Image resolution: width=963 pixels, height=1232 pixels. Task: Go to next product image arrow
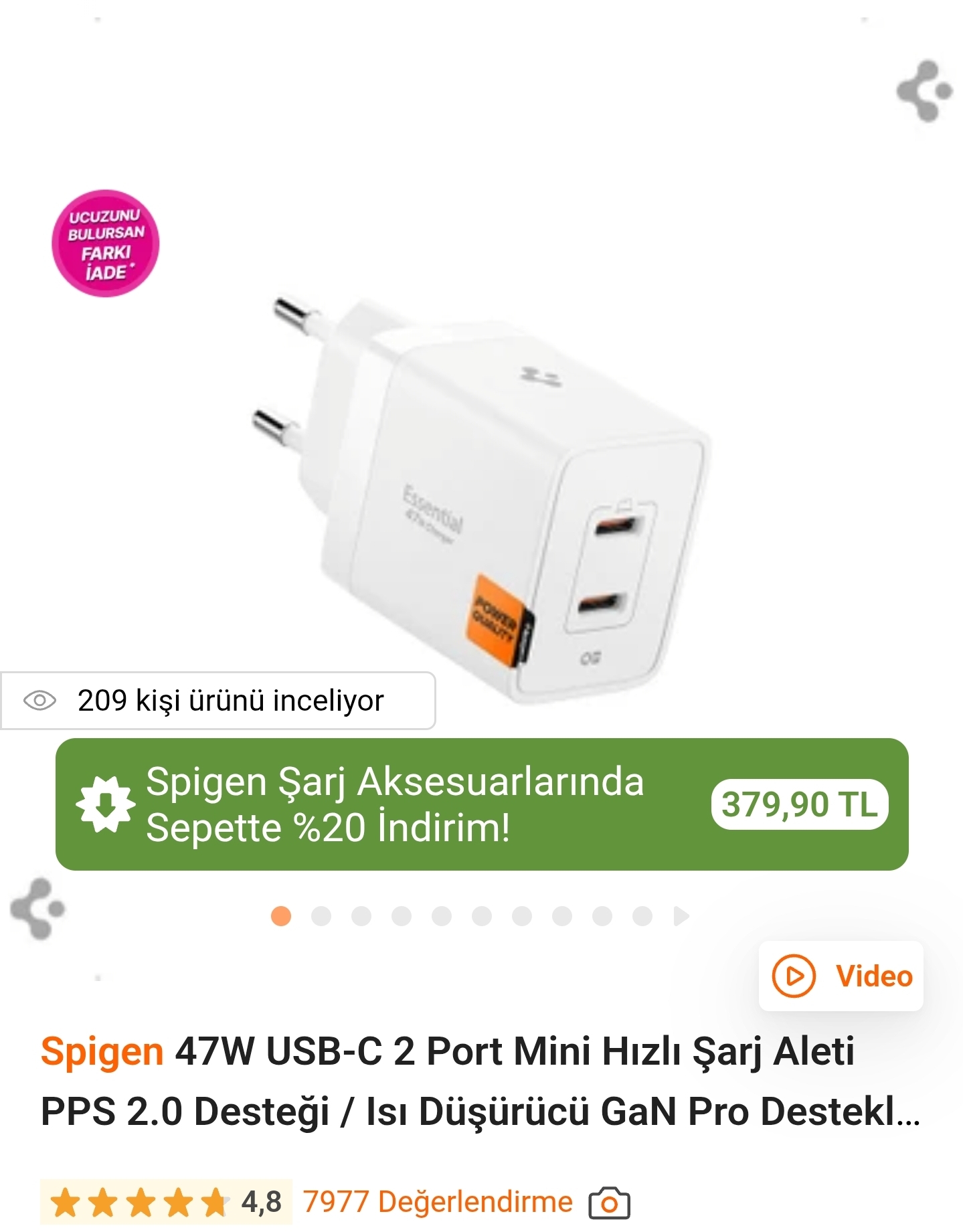coord(681,916)
